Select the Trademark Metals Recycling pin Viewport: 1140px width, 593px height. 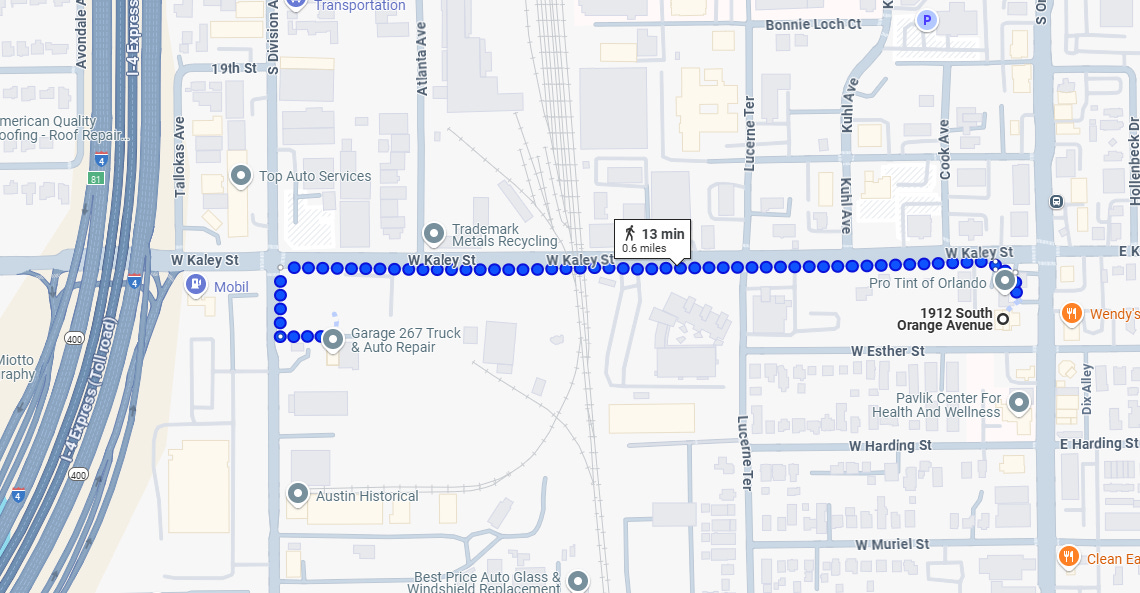pos(434,234)
